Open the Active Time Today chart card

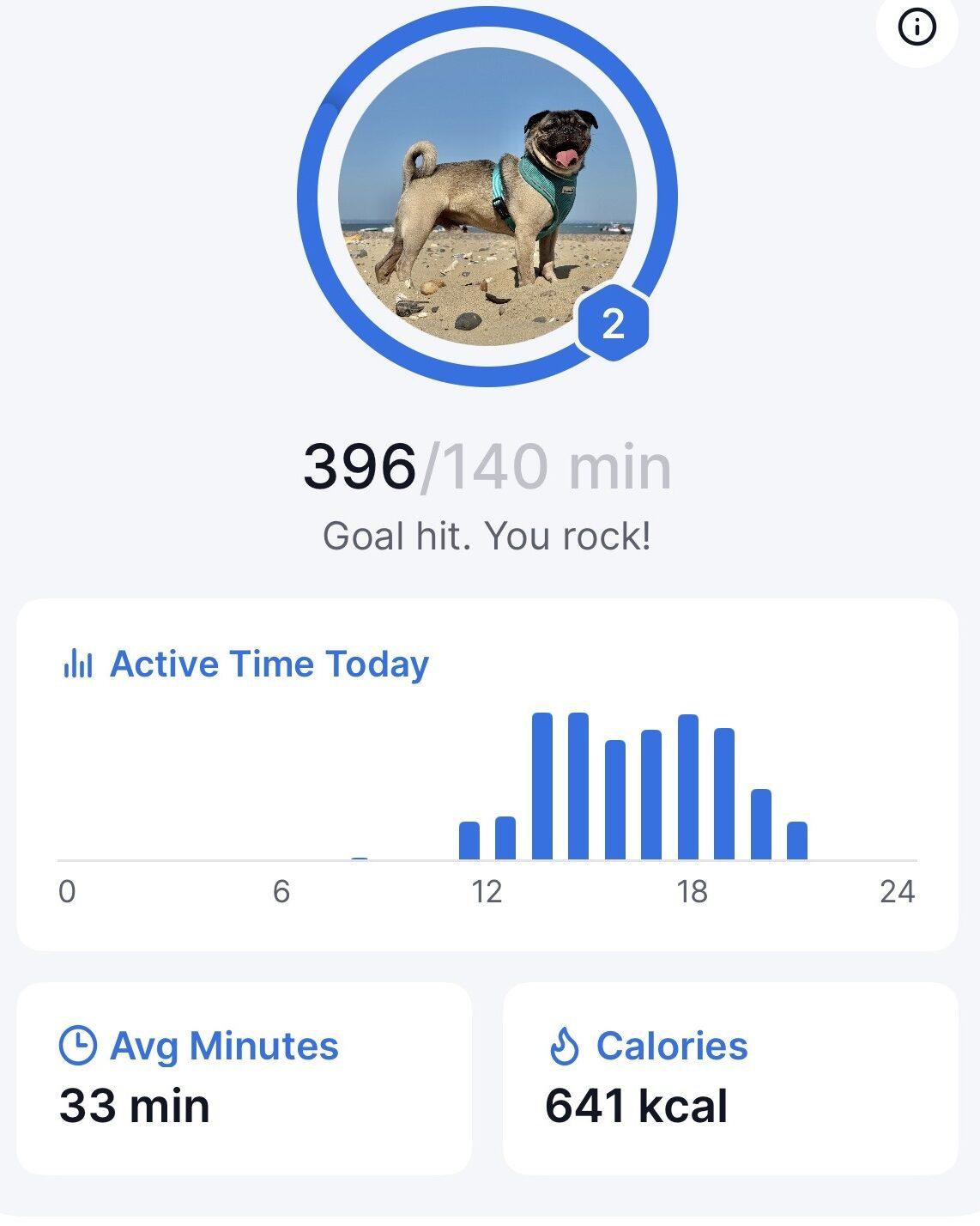coord(487,774)
